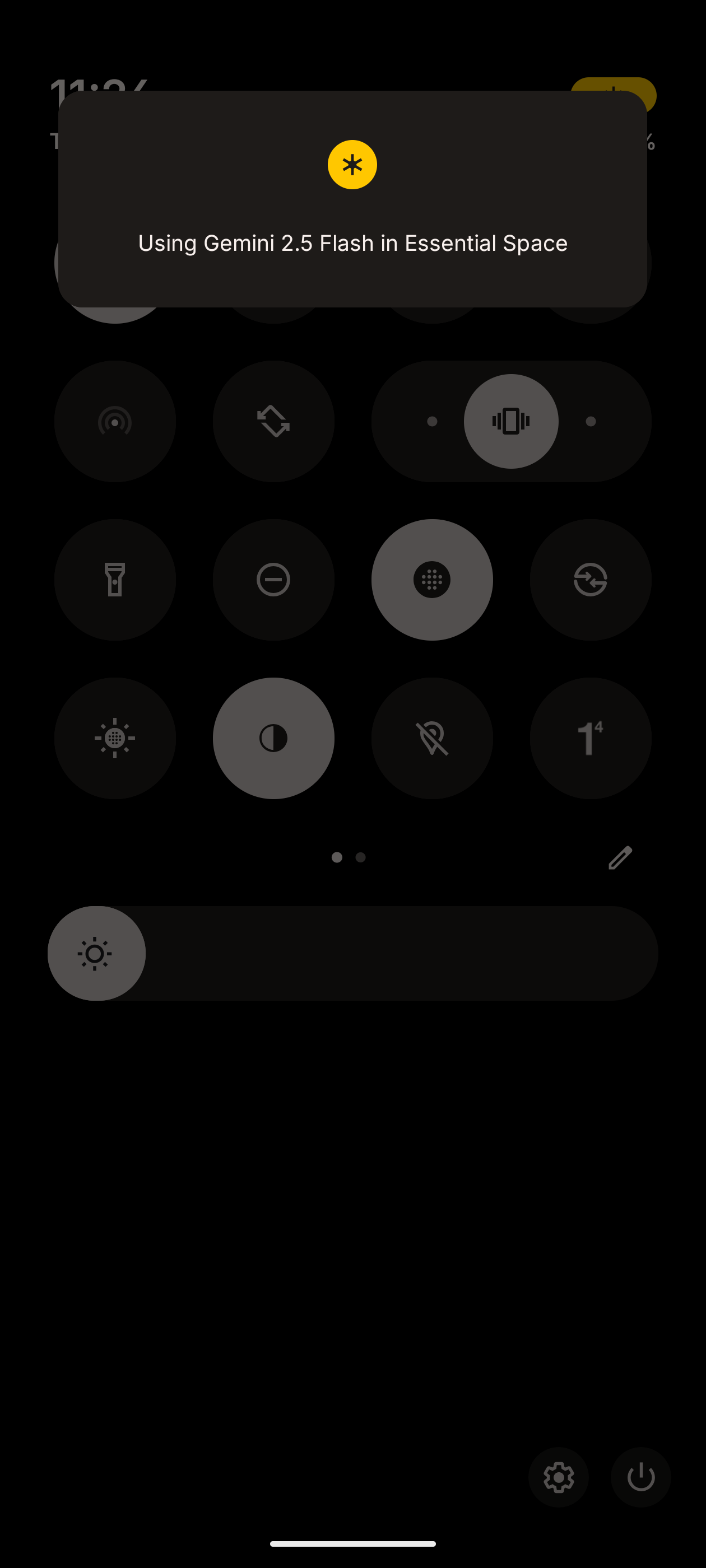
Task: Turn on the flashlight
Action: coord(114,580)
